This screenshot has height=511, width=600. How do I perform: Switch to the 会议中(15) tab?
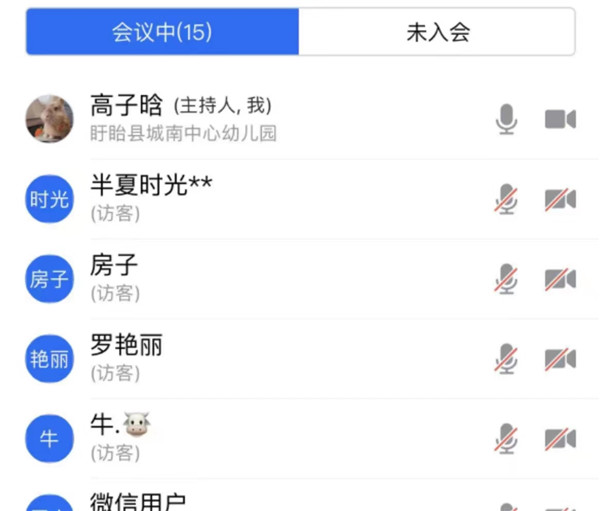pyautogui.click(x=162, y=32)
